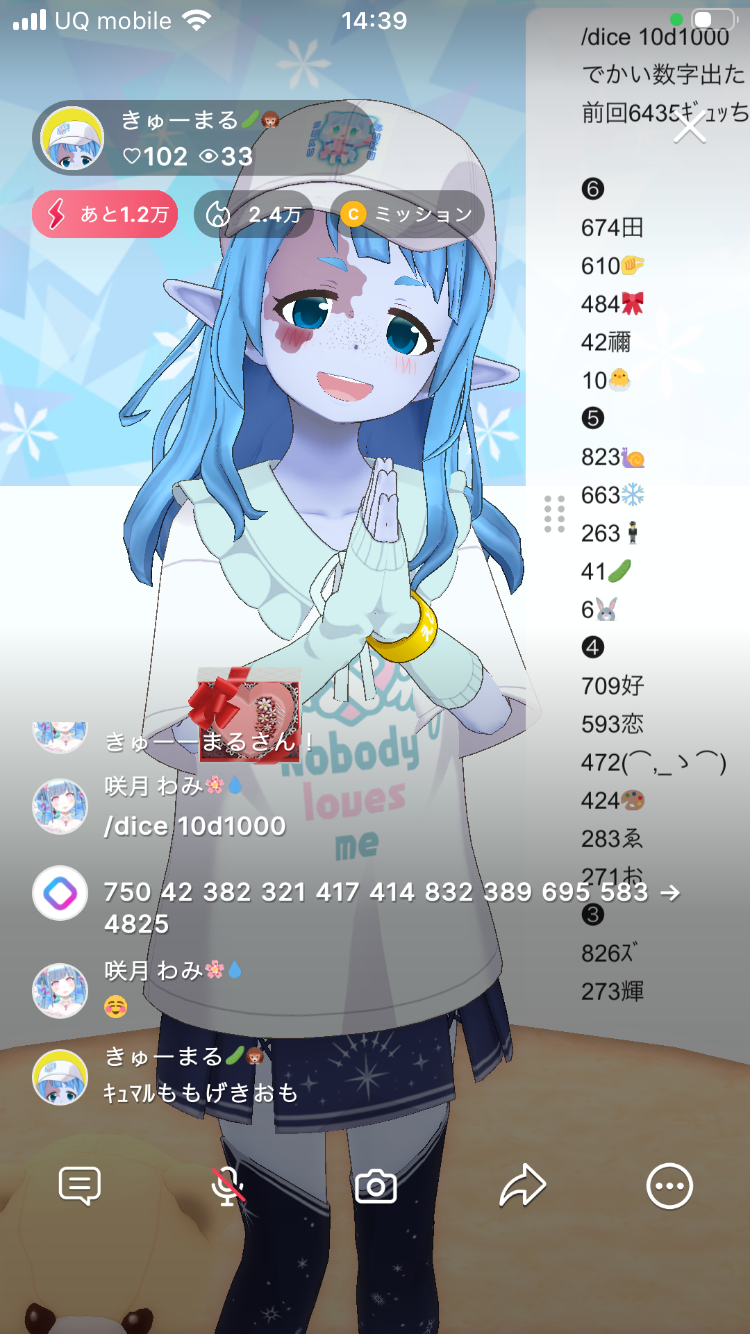Tap the あと1.2万 ranking chip
This screenshot has height=1334, width=750.
point(105,214)
